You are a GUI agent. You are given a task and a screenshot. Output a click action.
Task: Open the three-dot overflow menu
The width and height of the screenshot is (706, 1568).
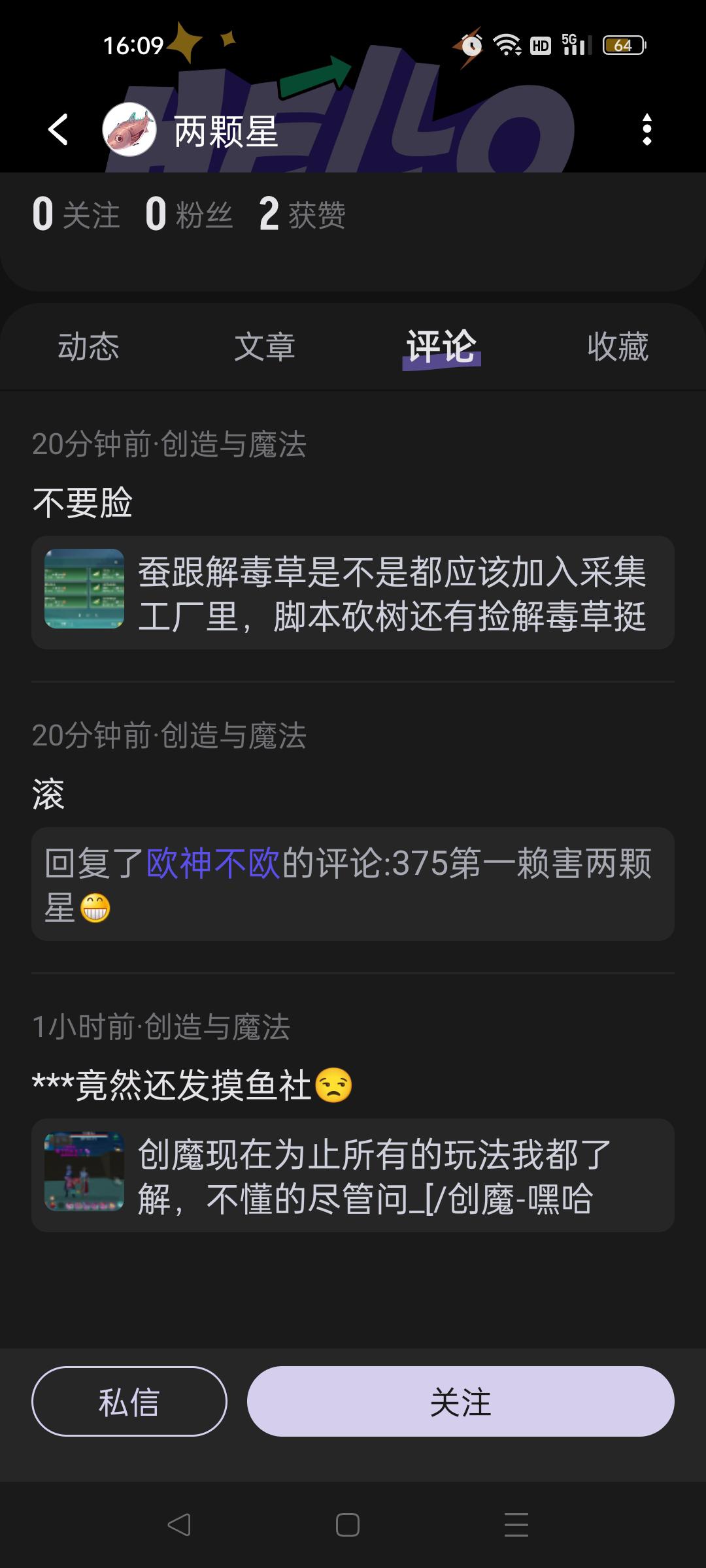[647, 130]
